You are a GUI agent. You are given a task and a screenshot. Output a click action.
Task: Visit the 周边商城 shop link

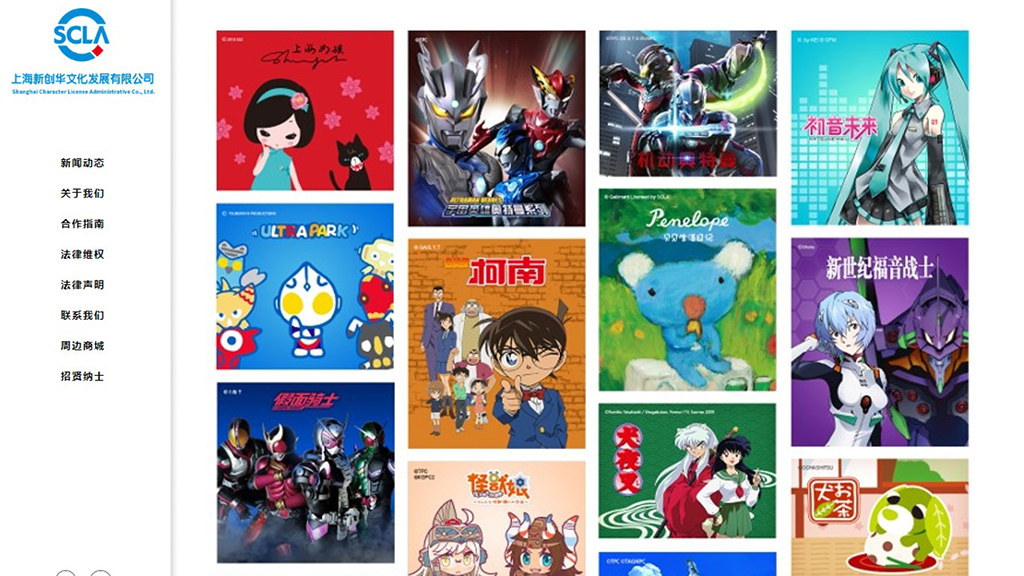82,346
